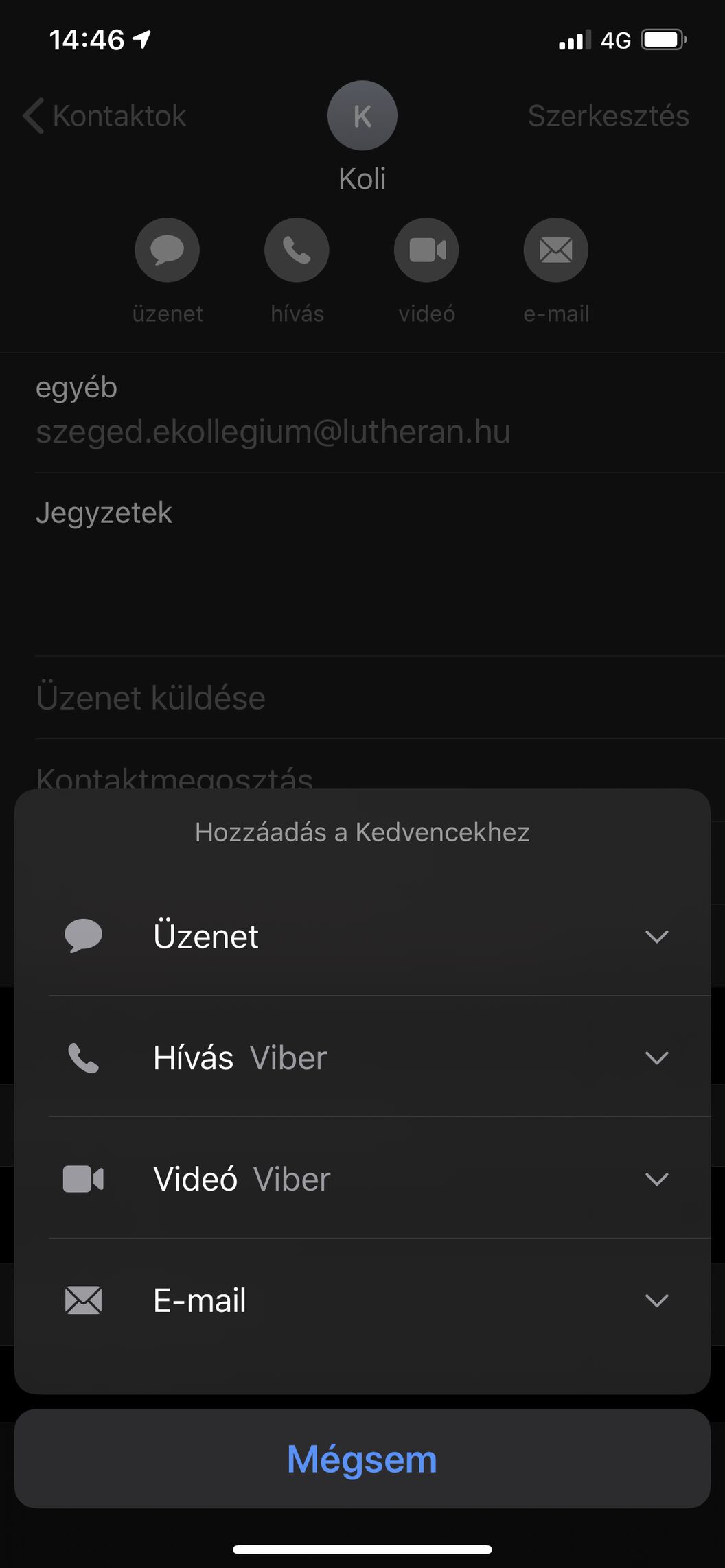The image size is (725, 1568).
Task: Cancel with the Mégsem button
Action: [x=362, y=1459]
